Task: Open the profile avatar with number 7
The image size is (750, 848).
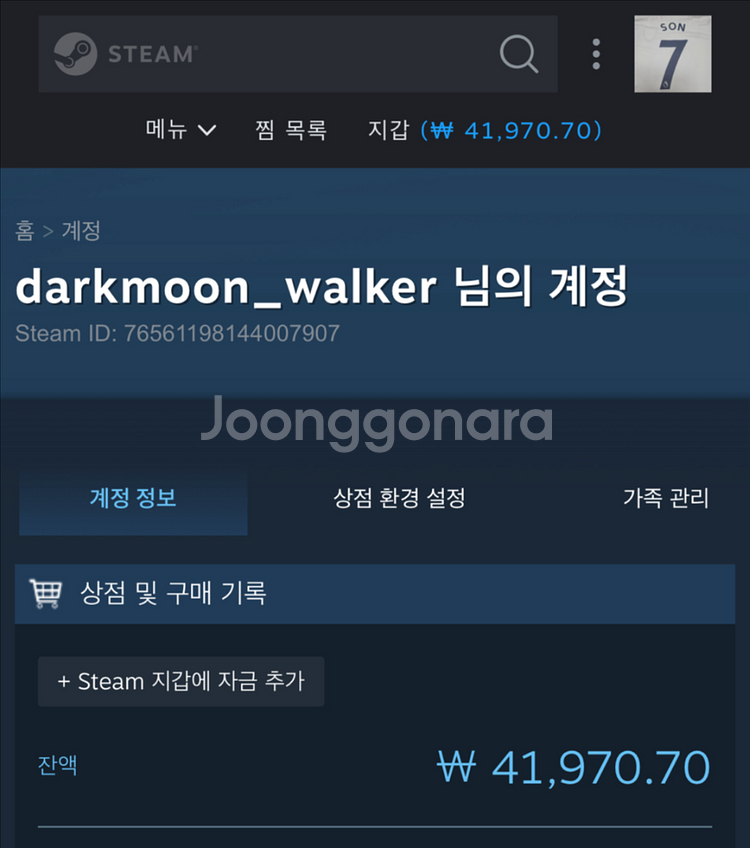Action: (673, 54)
